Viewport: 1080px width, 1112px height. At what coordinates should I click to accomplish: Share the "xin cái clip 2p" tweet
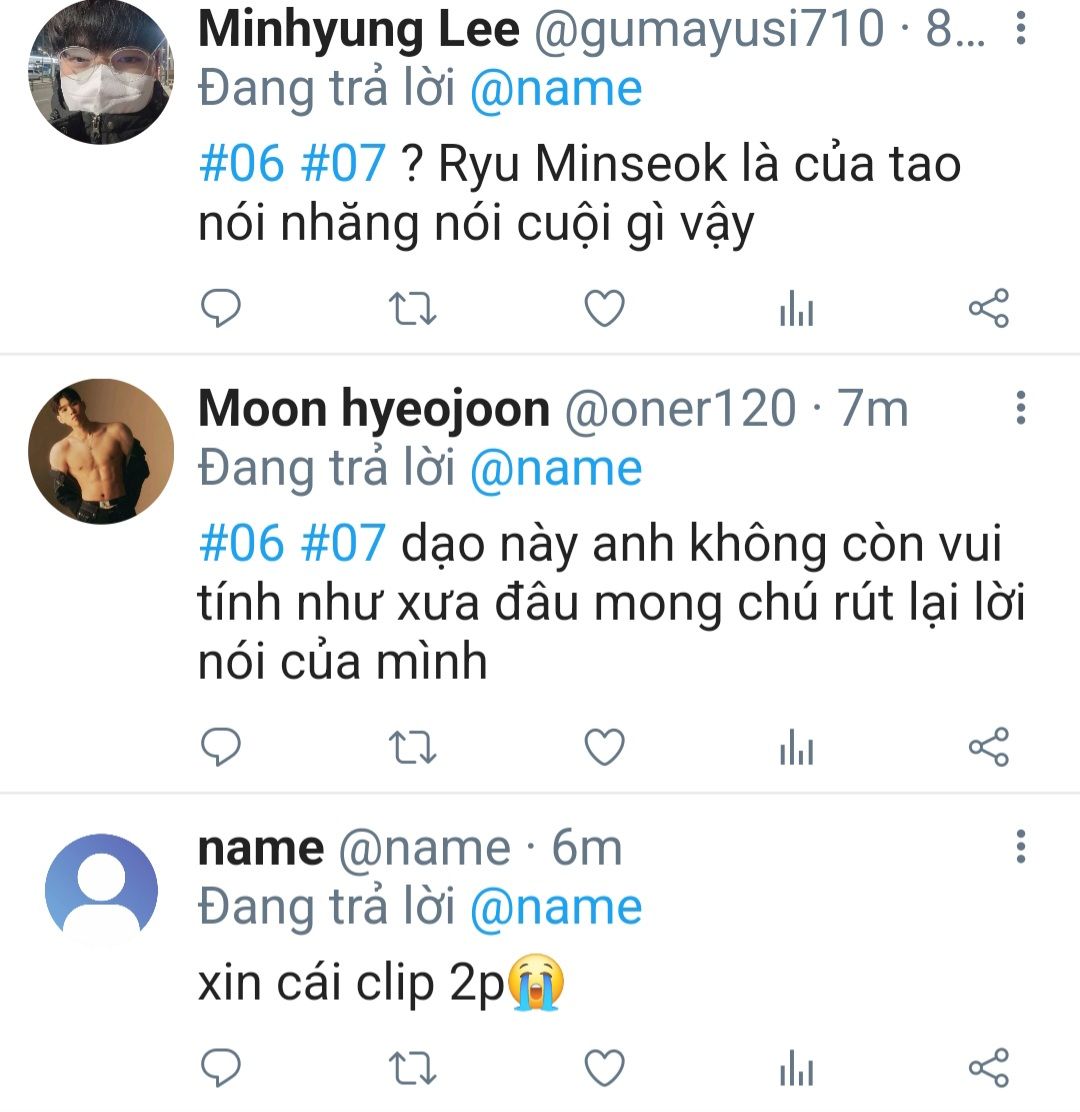(x=989, y=1068)
